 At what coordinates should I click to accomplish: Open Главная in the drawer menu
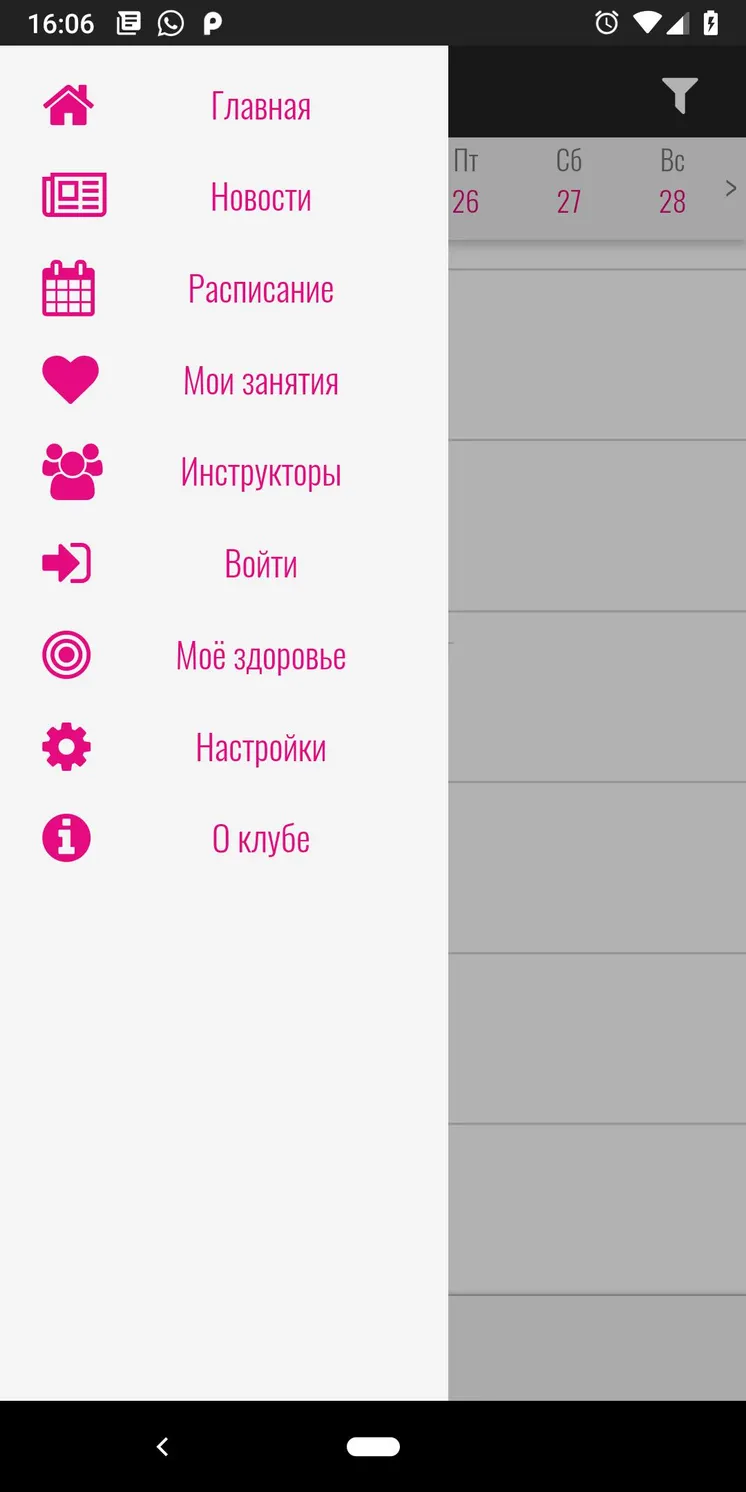tap(224, 106)
